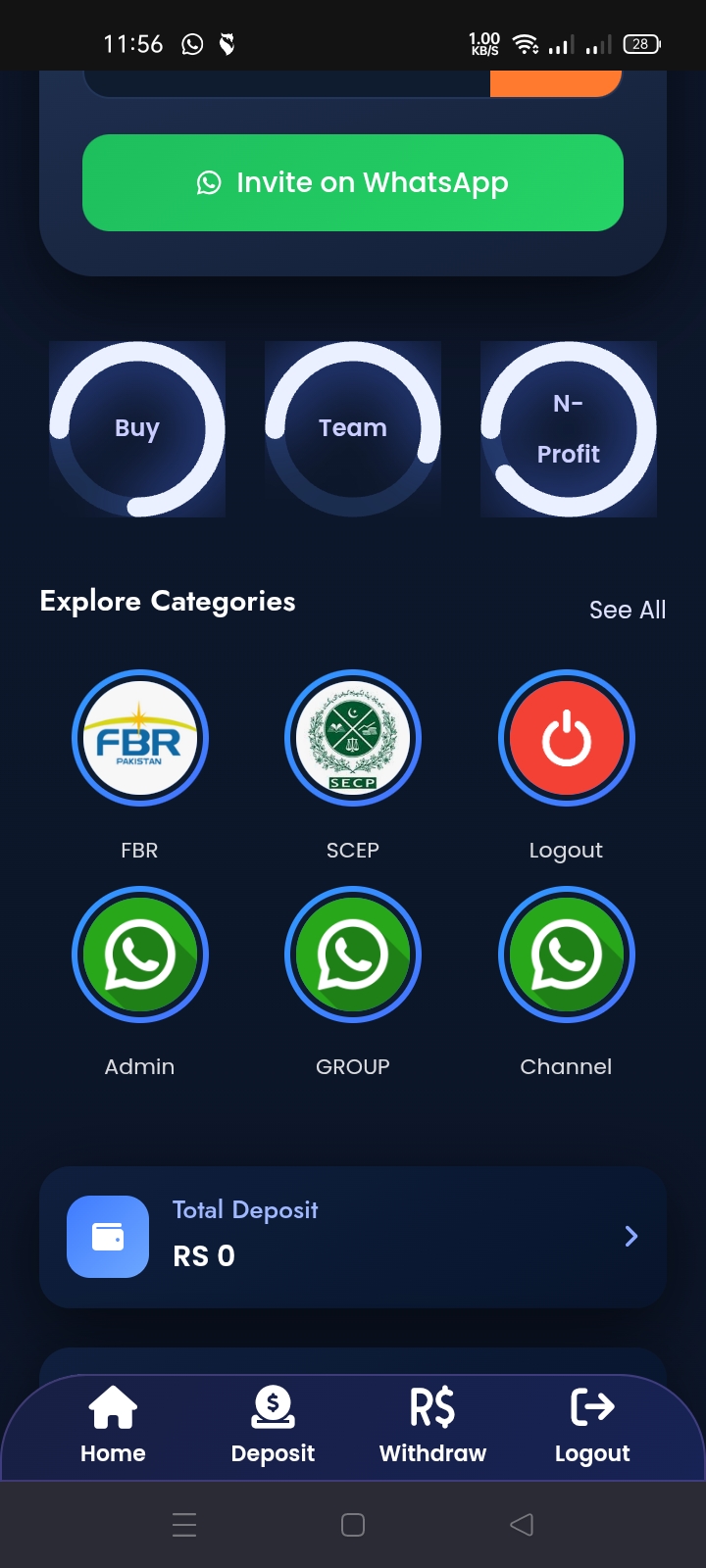Open the FBR category
The height and width of the screenshot is (1568, 706).
coord(139,738)
